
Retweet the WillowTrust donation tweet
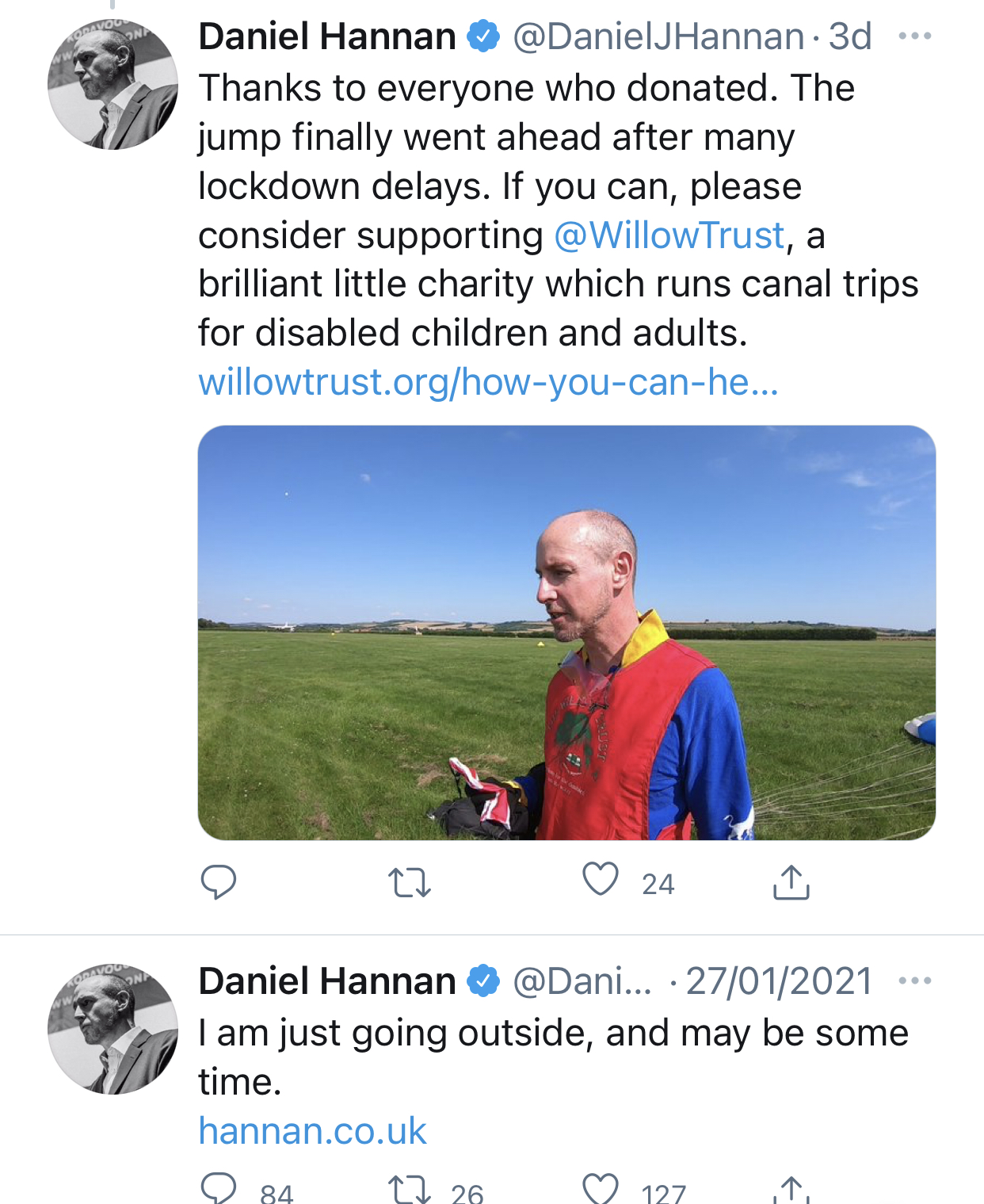pyautogui.click(x=410, y=882)
